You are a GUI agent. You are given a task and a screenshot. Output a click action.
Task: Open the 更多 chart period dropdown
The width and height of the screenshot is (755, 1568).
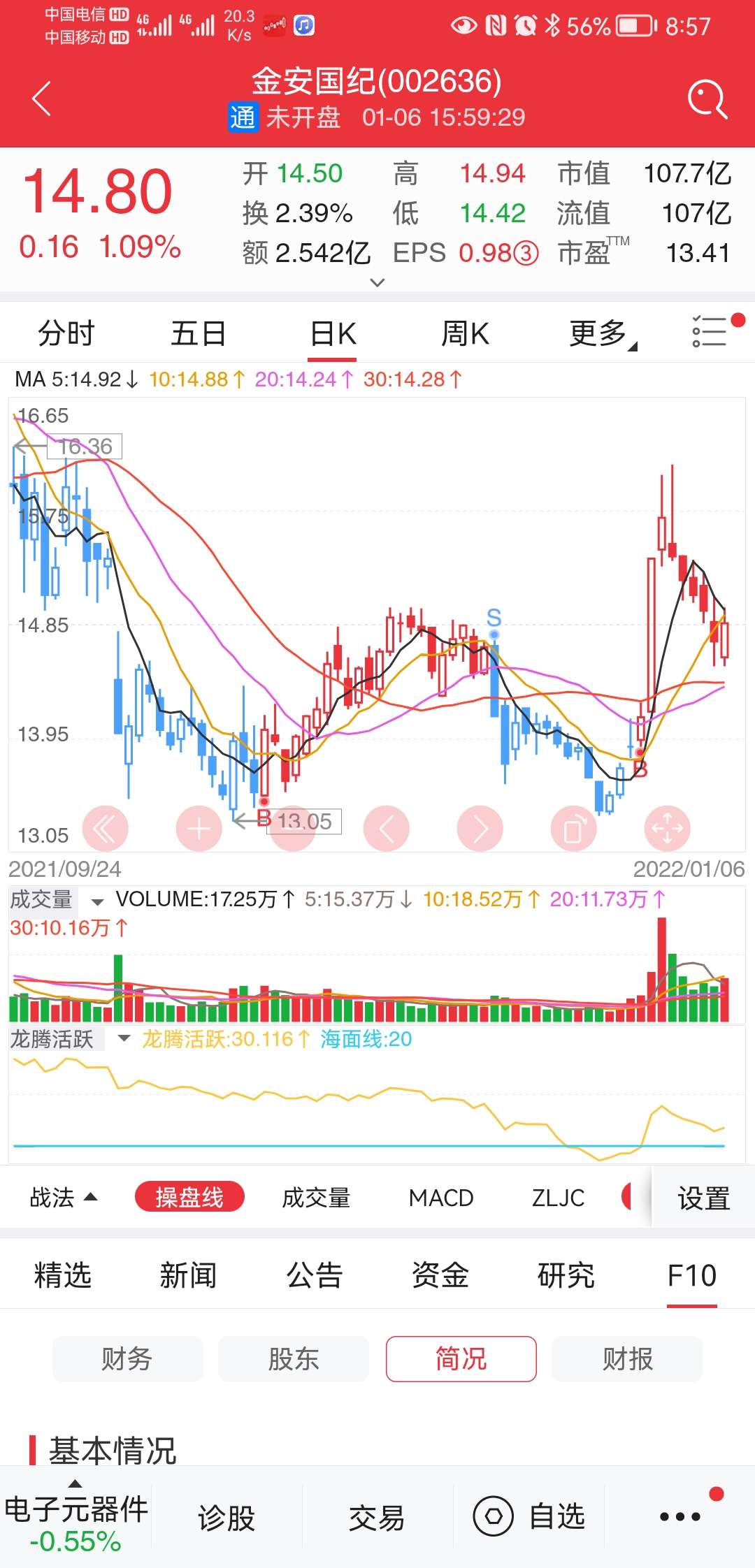coord(603,334)
